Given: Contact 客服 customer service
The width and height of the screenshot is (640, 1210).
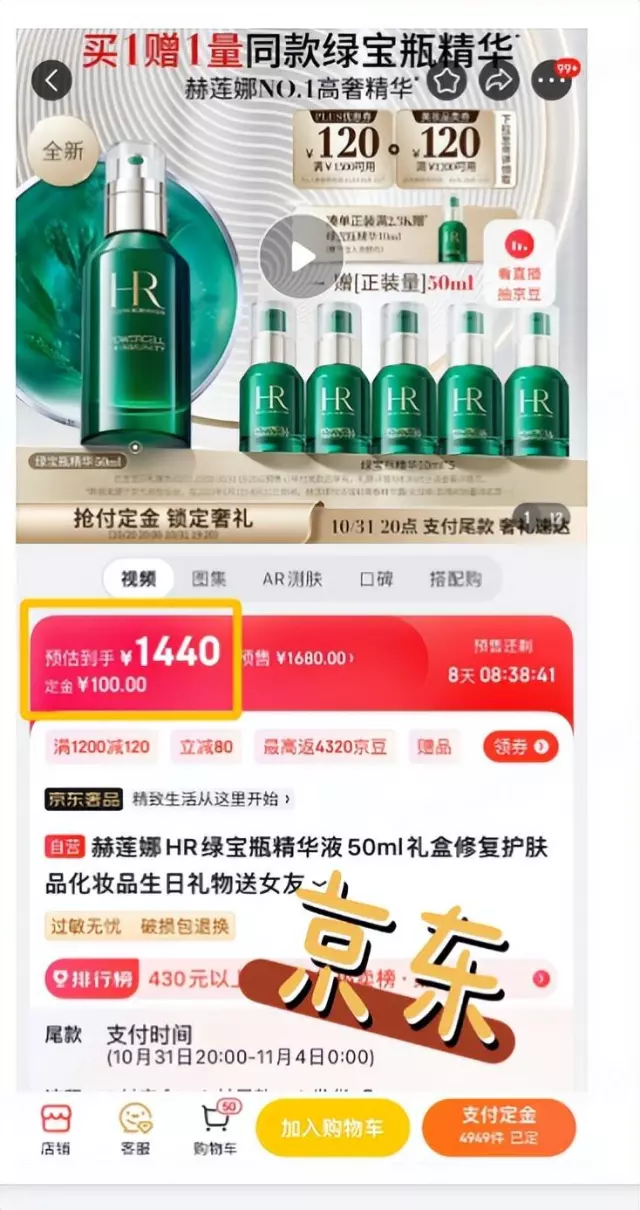Looking at the screenshot, I should tap(136, 1129).
